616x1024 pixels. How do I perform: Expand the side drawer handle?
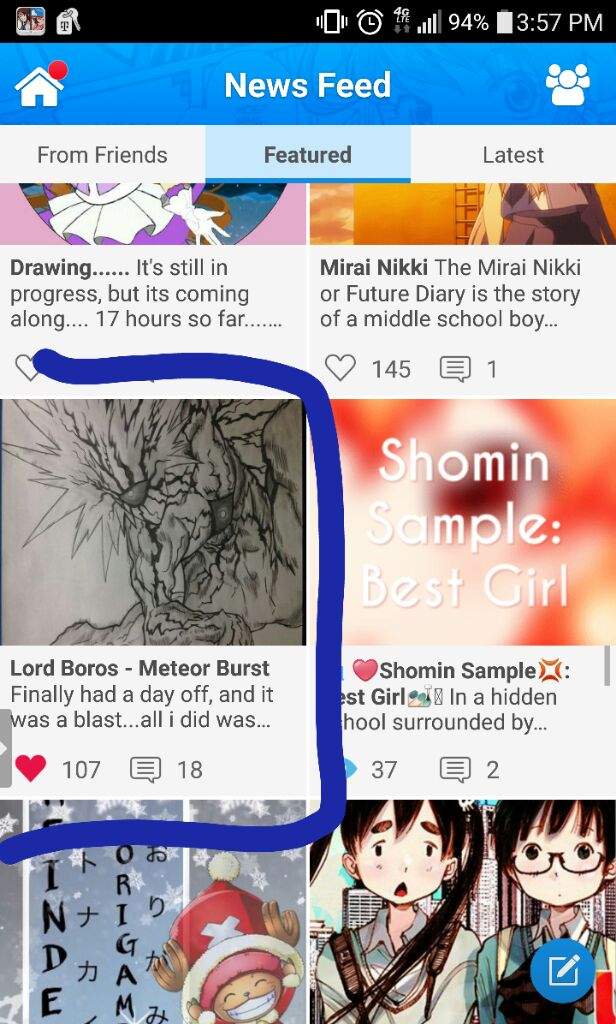(x=5, y=748)
